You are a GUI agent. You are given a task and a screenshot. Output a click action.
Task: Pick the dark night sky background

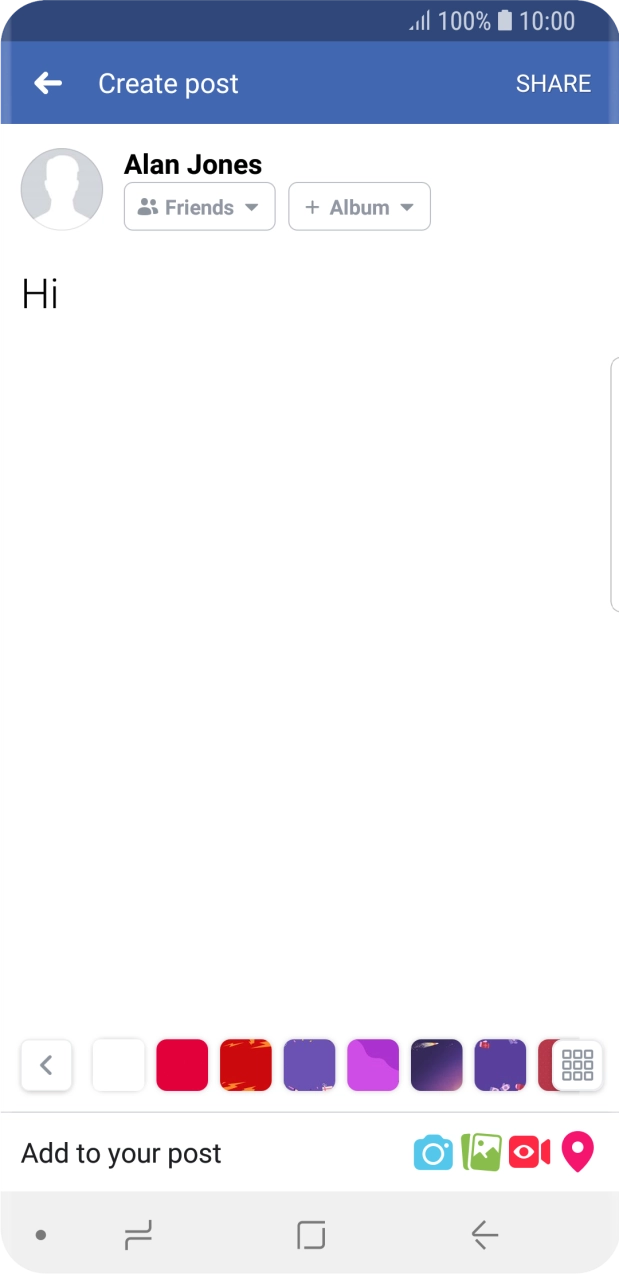click(x=437, y=1065)
